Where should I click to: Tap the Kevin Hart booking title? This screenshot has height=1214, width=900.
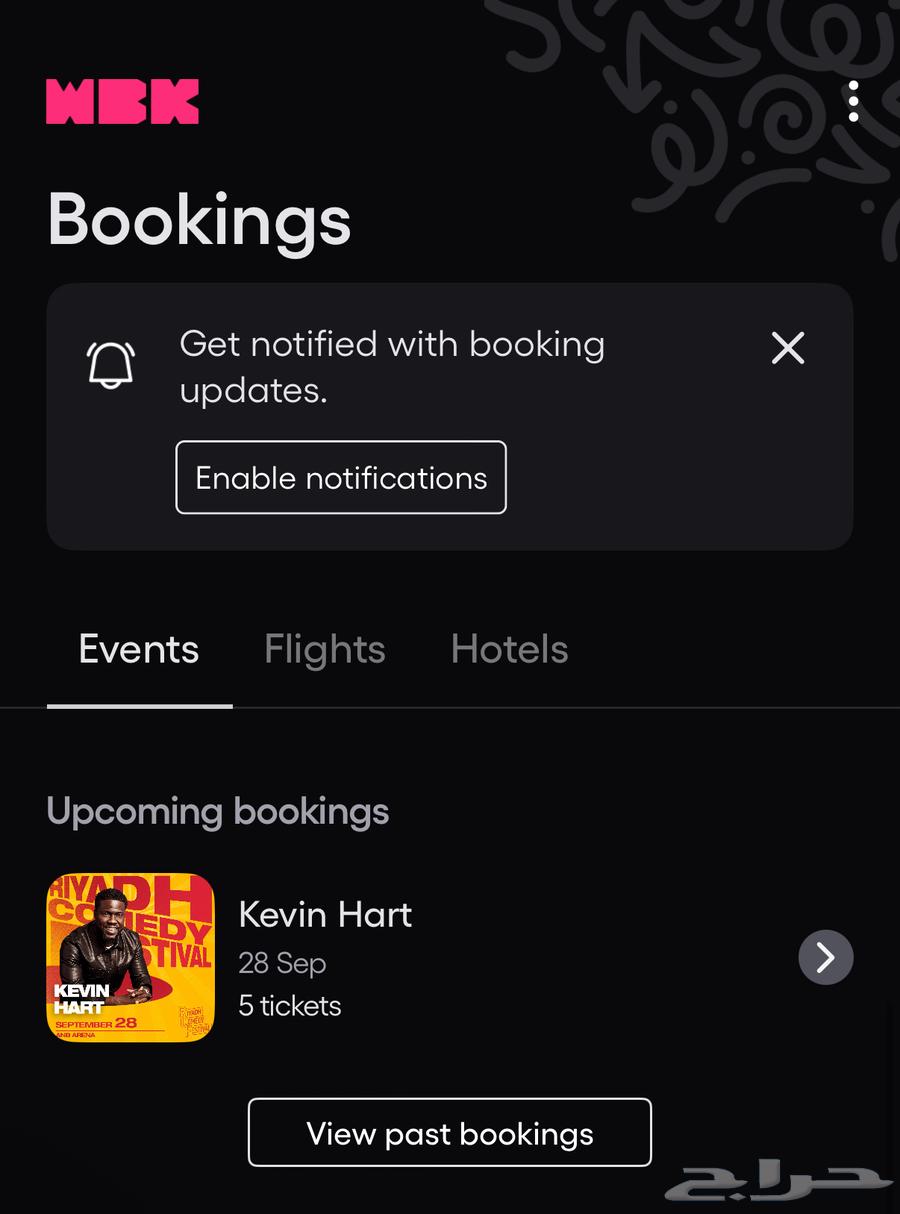(x=324, y=914)
